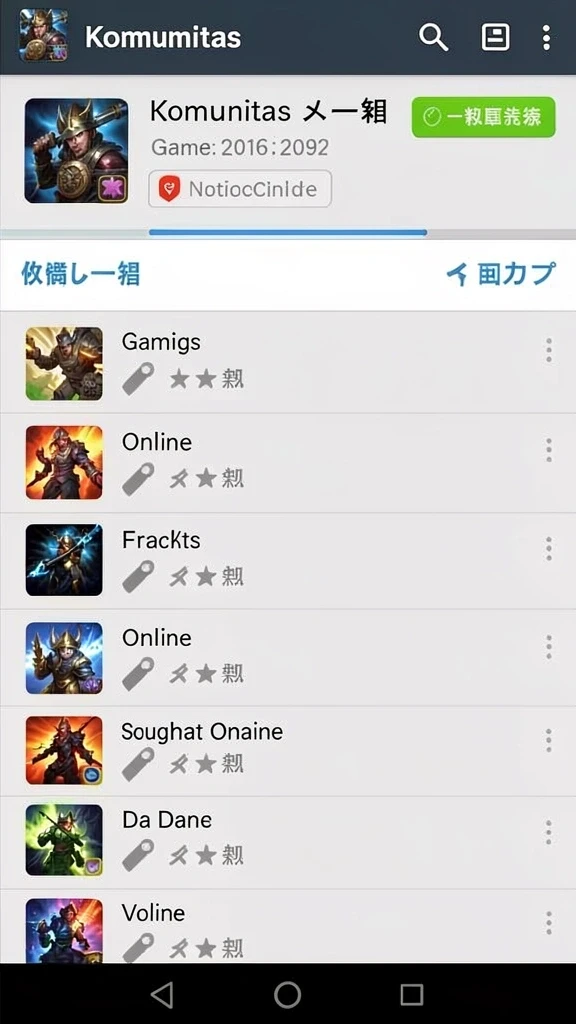Viewport: 576px width, 1024px height.
Task: Open more options for Fracкts
Action: tap(549, 549)
